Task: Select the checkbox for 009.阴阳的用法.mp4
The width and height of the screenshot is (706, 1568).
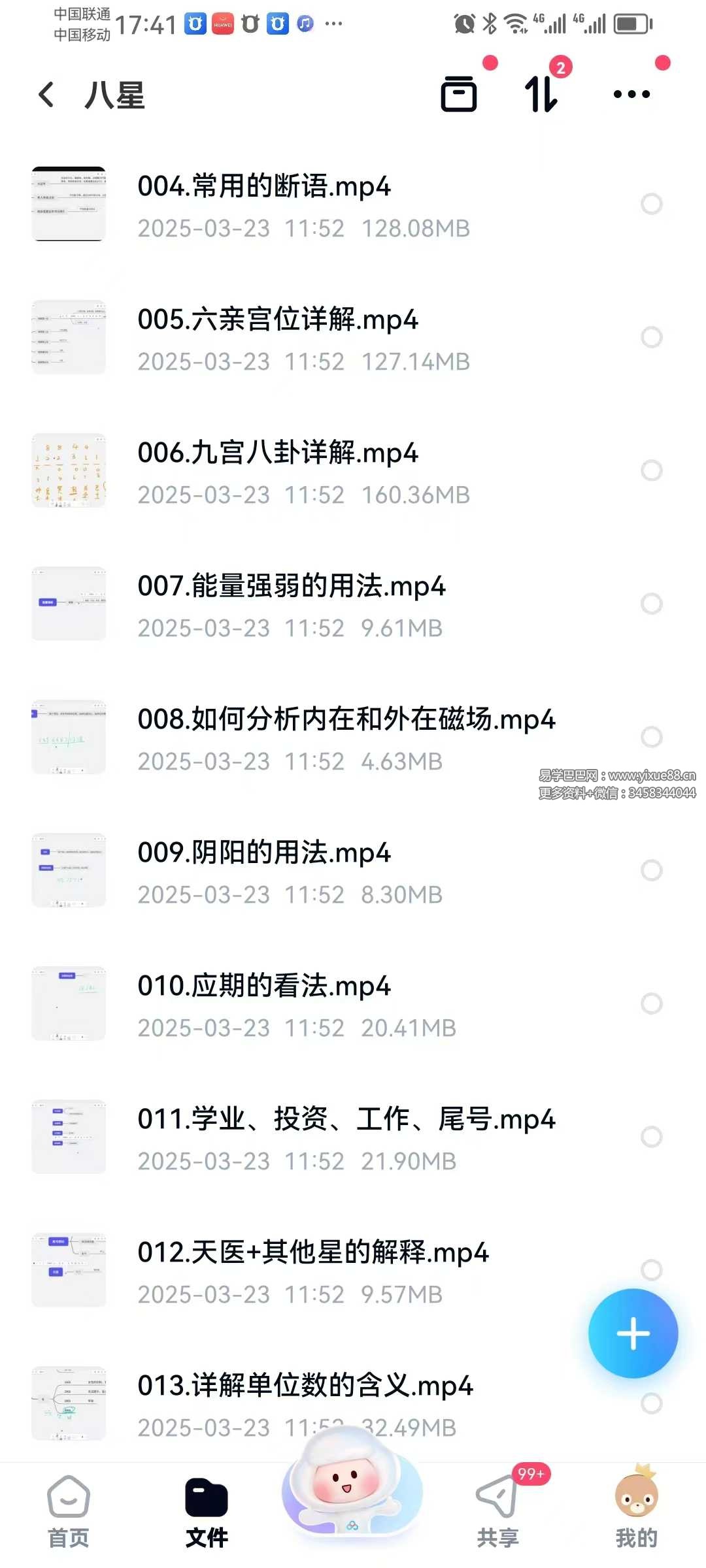Action: [651, 870]
